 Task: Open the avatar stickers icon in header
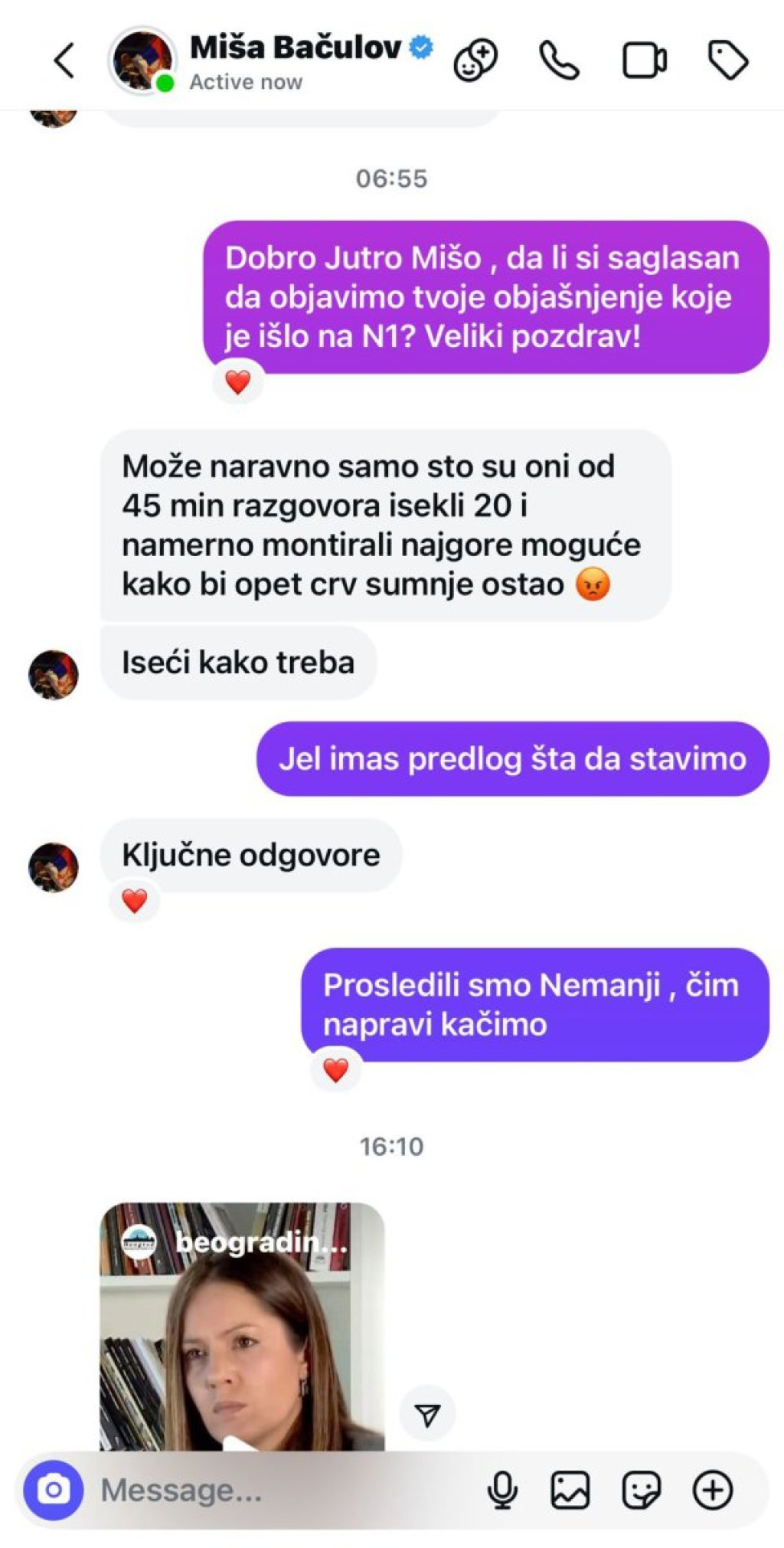point(475,61)
